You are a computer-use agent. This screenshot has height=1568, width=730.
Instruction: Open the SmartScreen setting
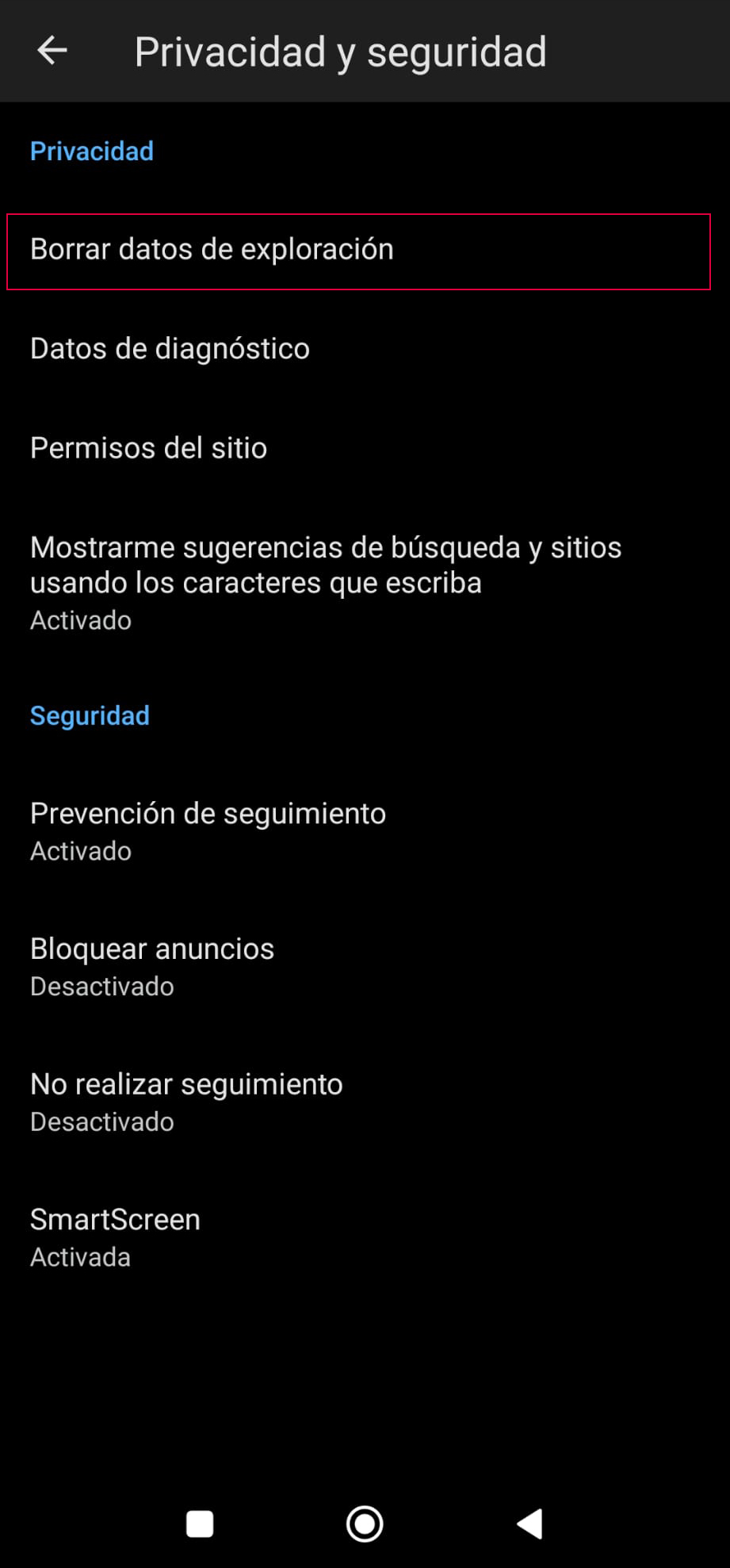[x=115, y=1236]
